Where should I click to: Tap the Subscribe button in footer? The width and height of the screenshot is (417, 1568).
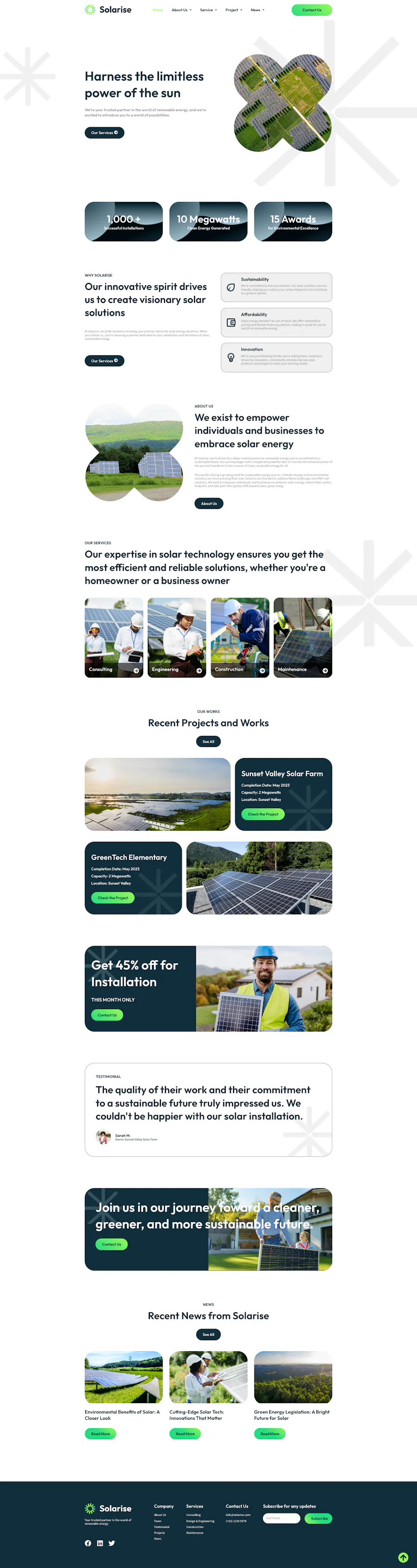pos(318,1518)
